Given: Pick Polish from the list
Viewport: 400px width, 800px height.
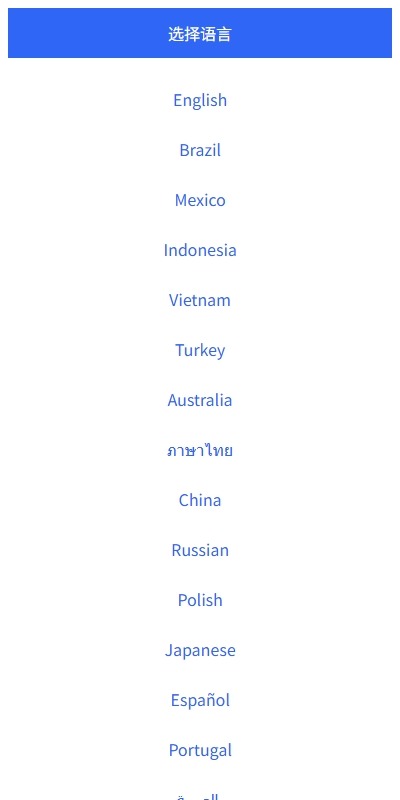Looking at the screenshot, I should 200,600.
